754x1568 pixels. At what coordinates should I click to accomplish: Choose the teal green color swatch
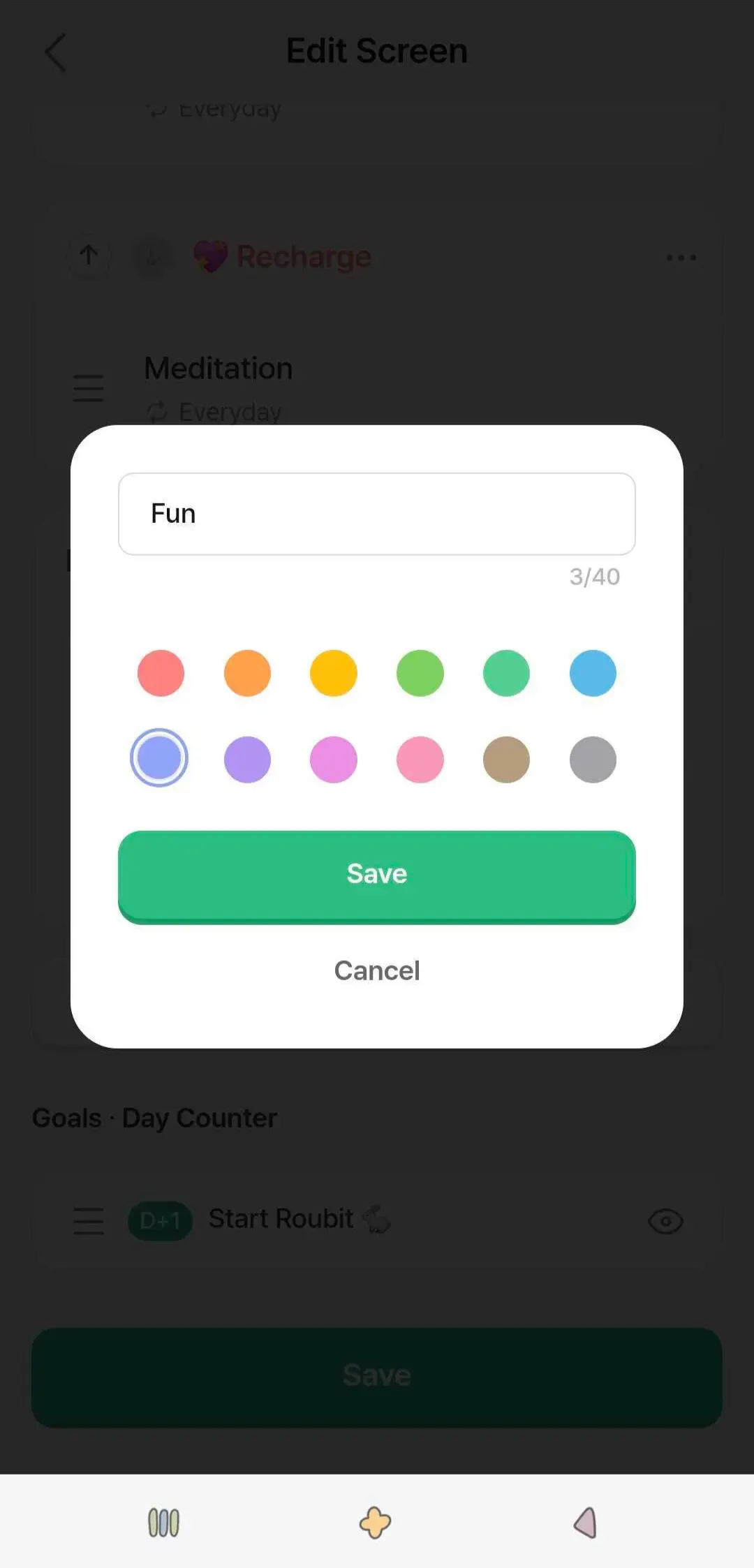coord(506,673)
